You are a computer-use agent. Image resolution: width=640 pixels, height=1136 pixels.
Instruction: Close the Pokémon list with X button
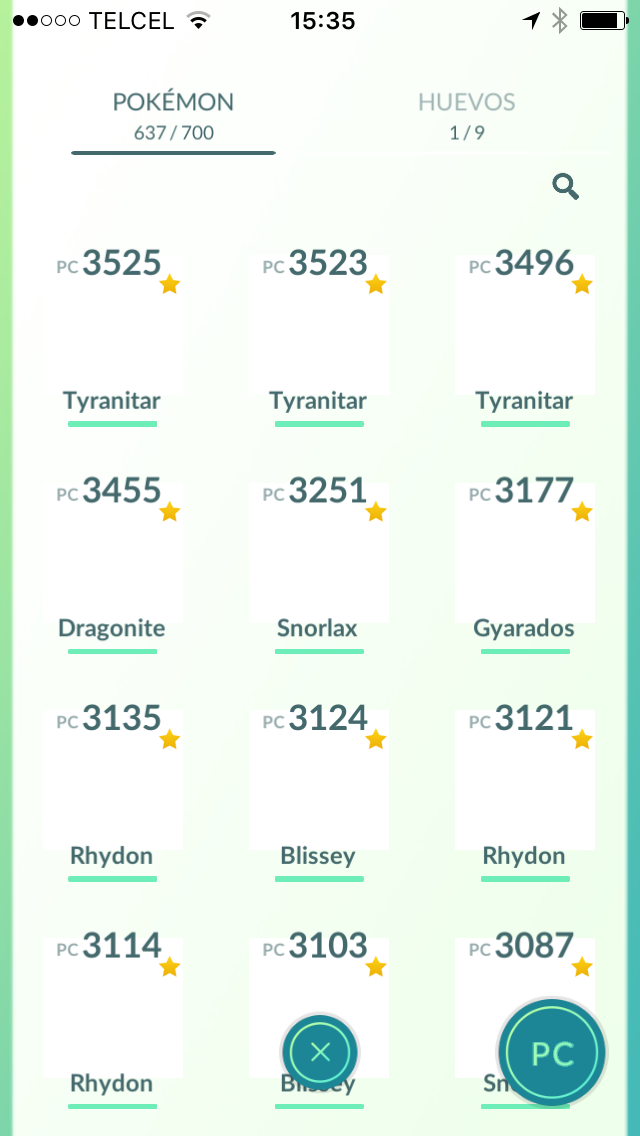320,1052
